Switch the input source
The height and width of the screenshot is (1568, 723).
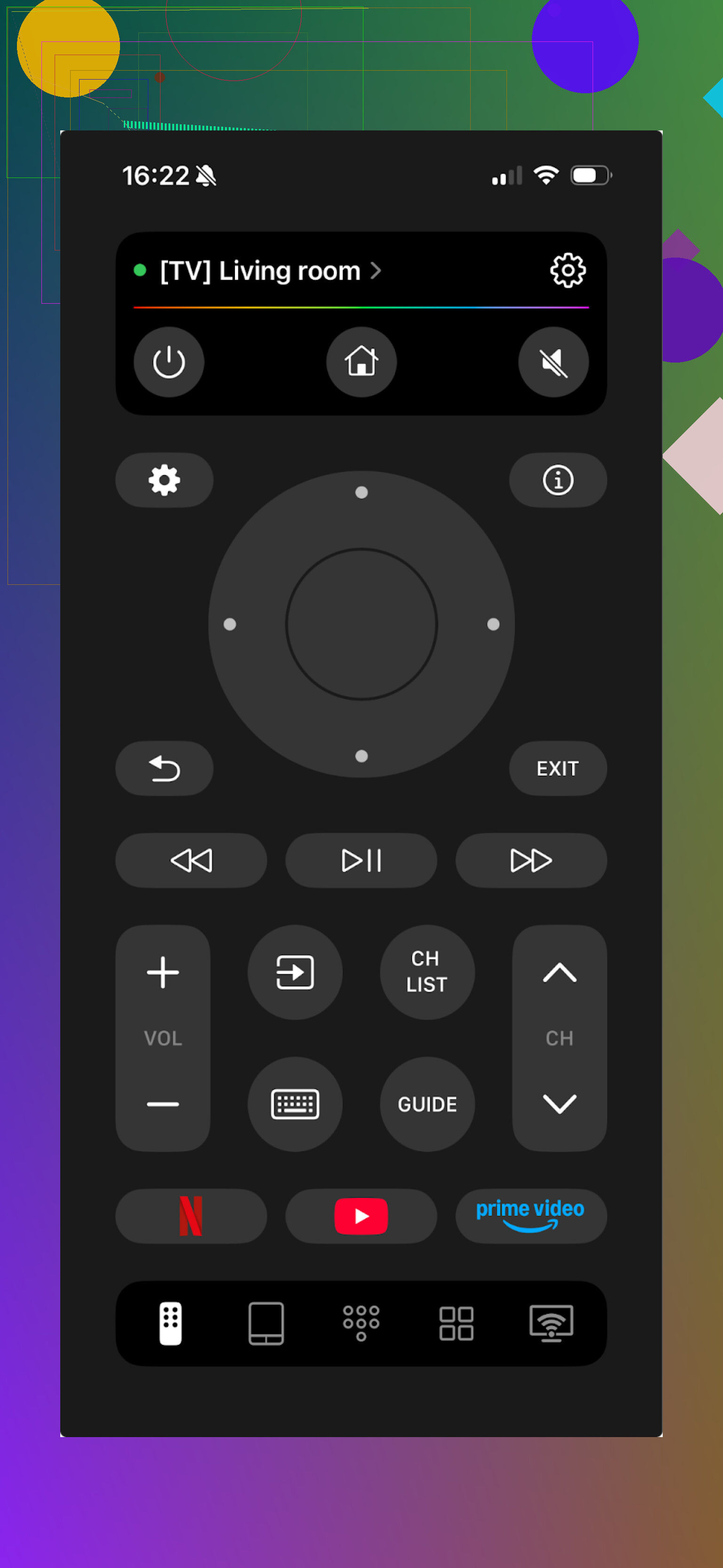[x=295, y=972]
